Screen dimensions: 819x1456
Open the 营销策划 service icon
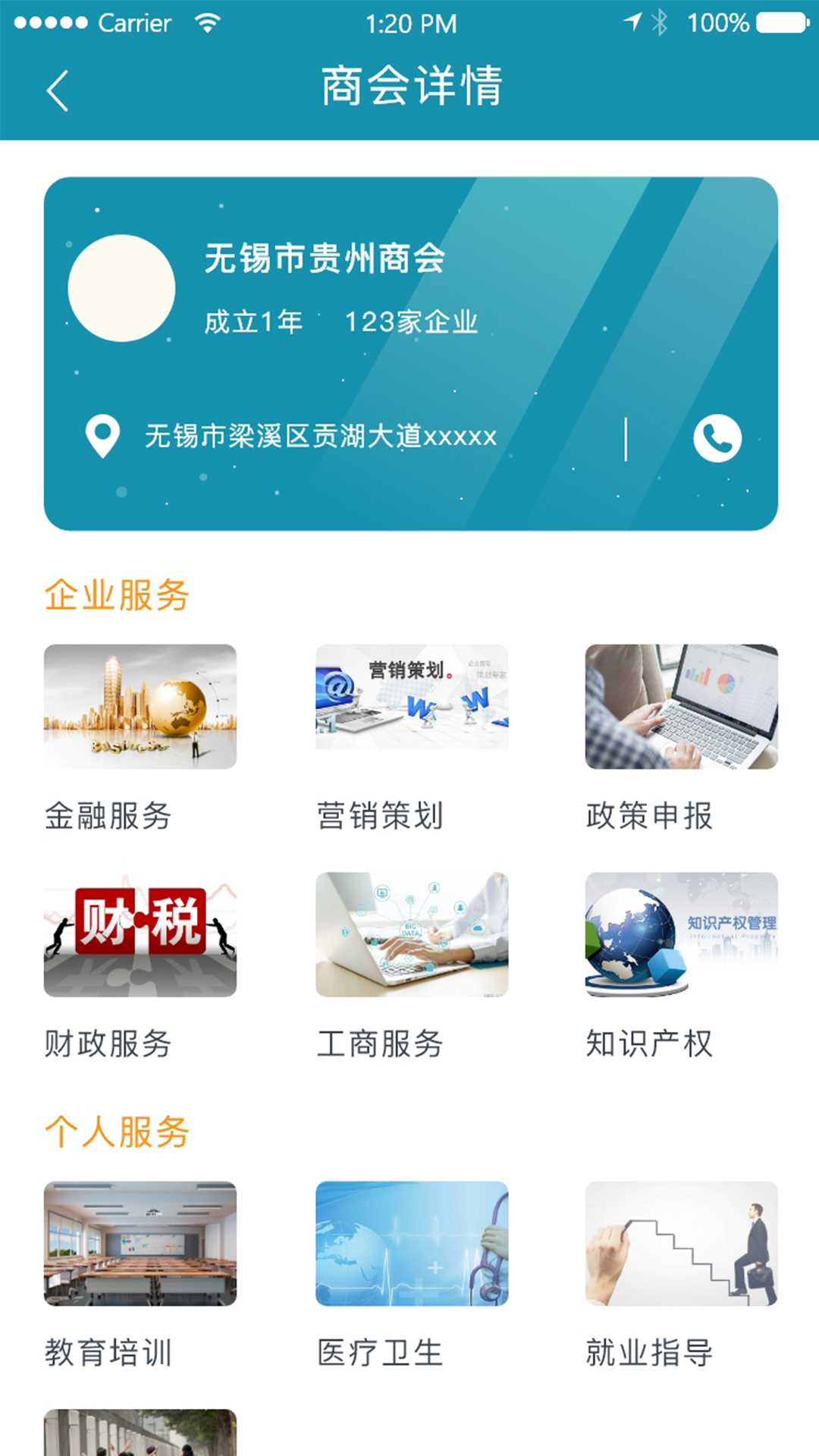pos(412,708)
